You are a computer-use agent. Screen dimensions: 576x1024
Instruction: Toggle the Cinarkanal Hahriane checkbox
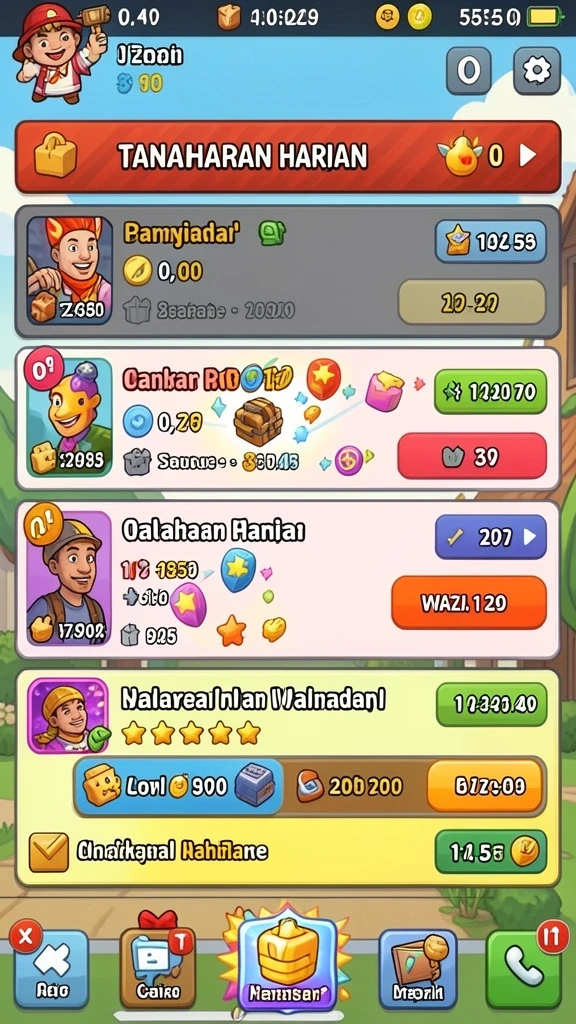(49, 852)
